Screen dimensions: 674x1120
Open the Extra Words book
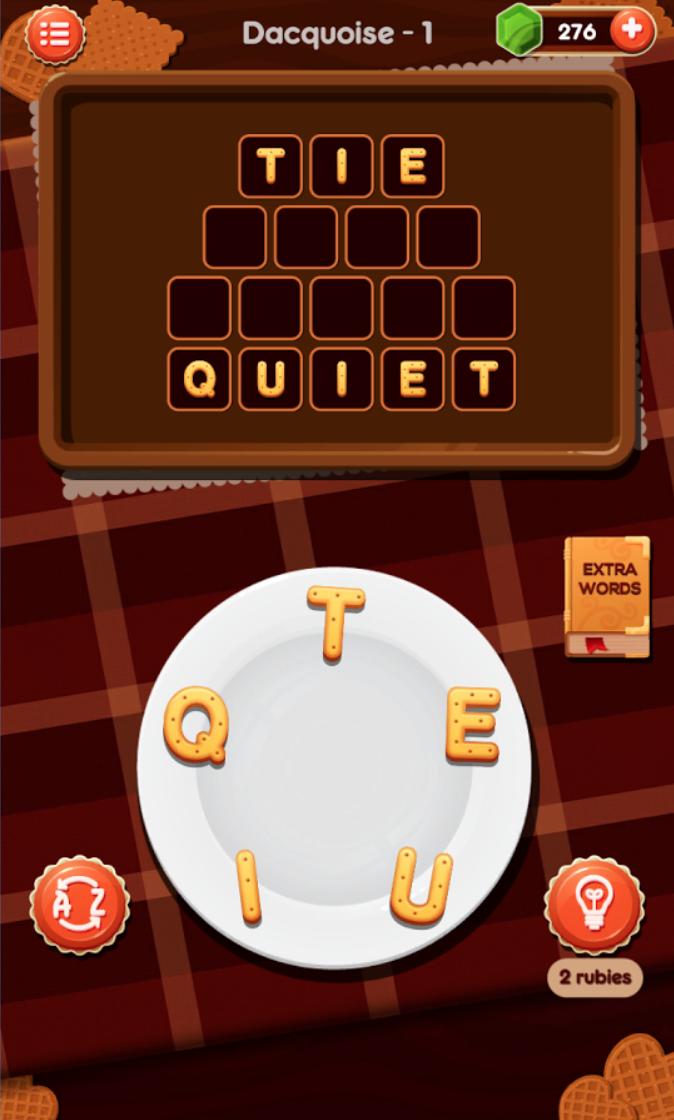pos(607,596)
